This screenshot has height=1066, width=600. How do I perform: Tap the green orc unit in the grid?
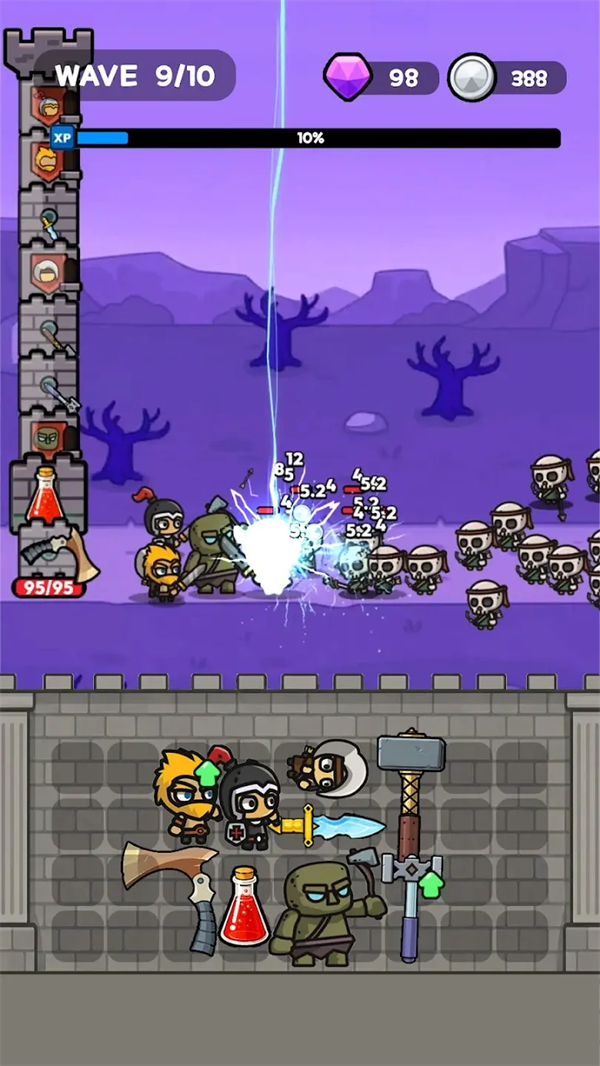click(x=318, y=910)
